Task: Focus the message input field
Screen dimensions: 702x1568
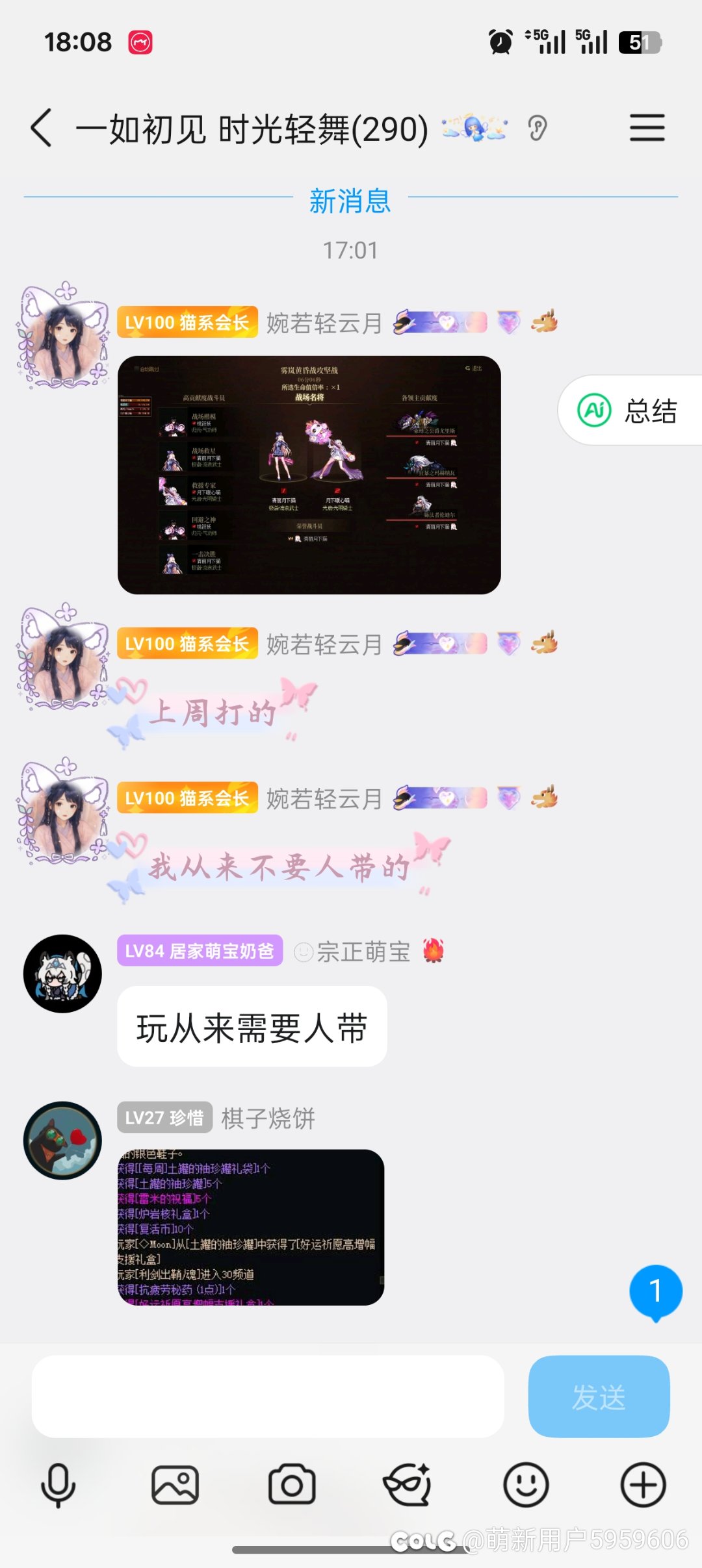Action: coord(268,1397)
